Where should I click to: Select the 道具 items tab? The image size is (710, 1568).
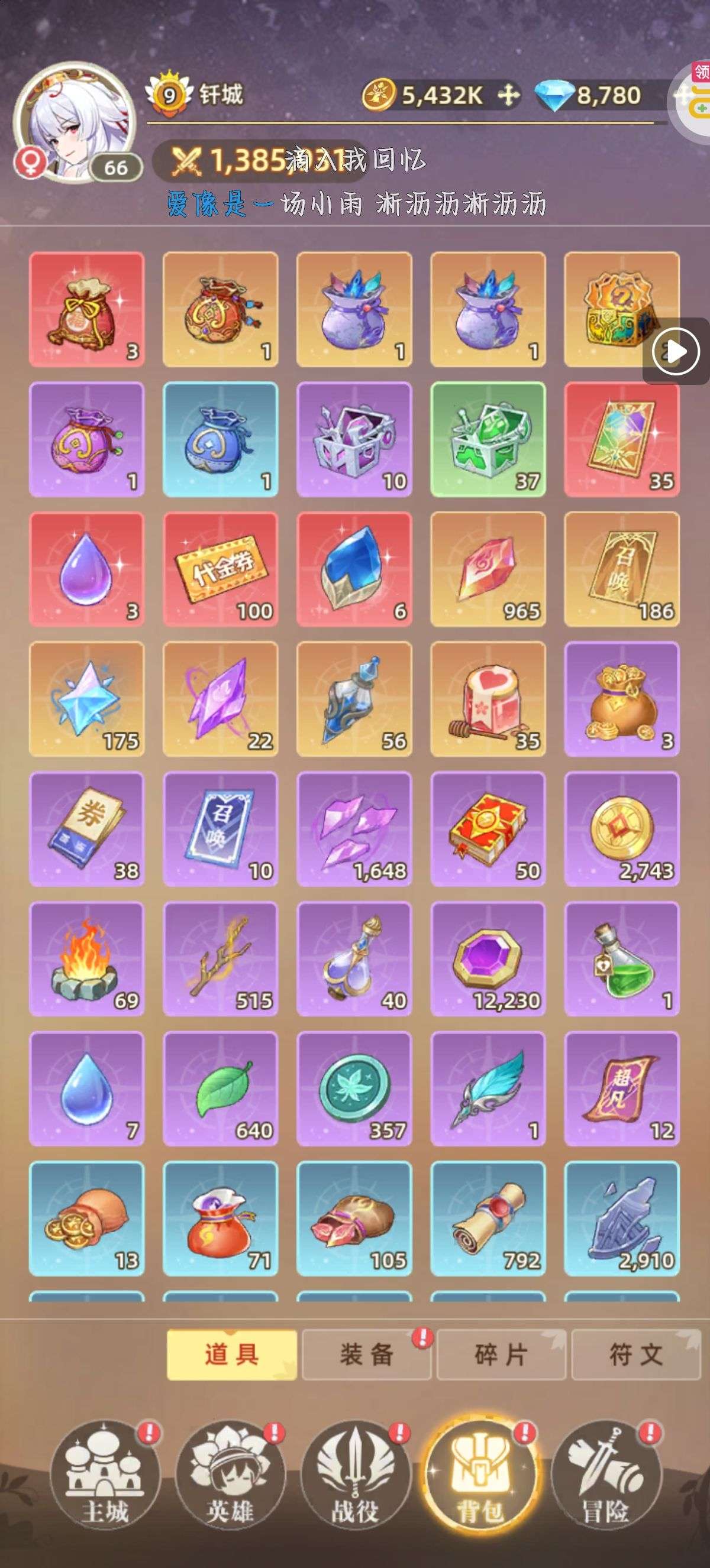[x=231, y=1355]
